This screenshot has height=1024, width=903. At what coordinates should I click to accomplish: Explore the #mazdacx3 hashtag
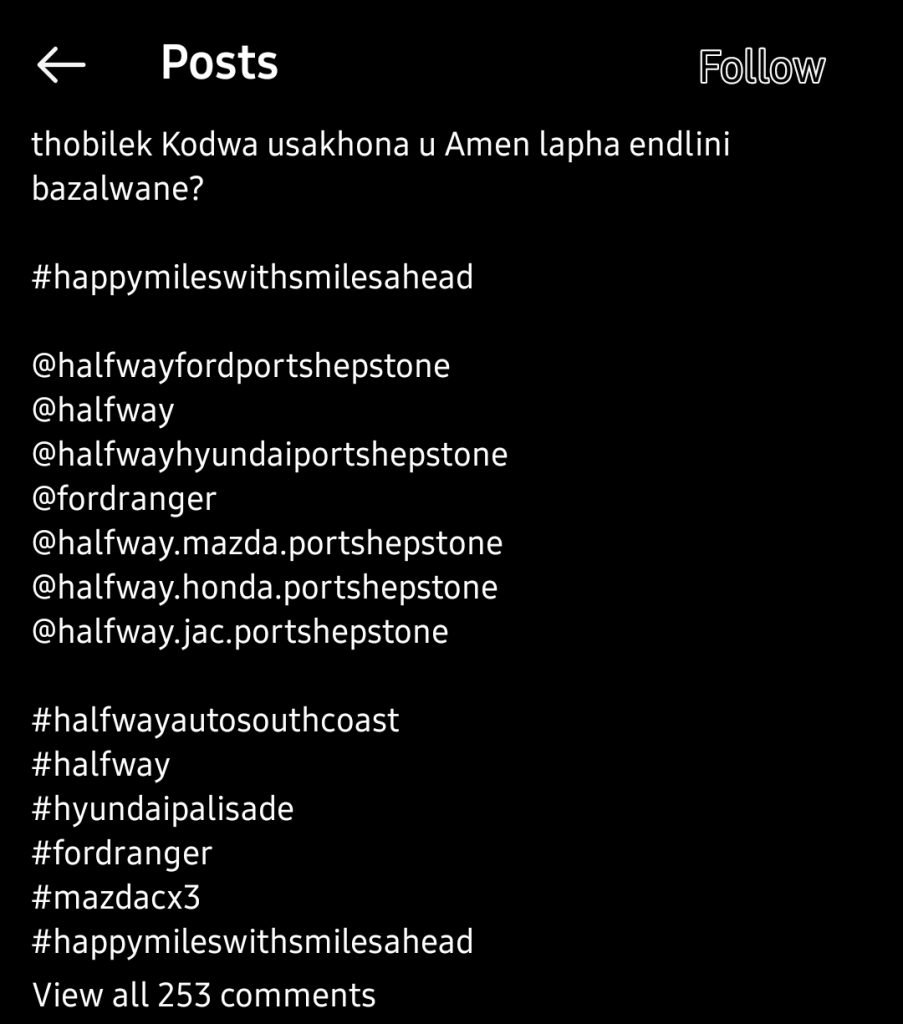[x=116, y=897]
